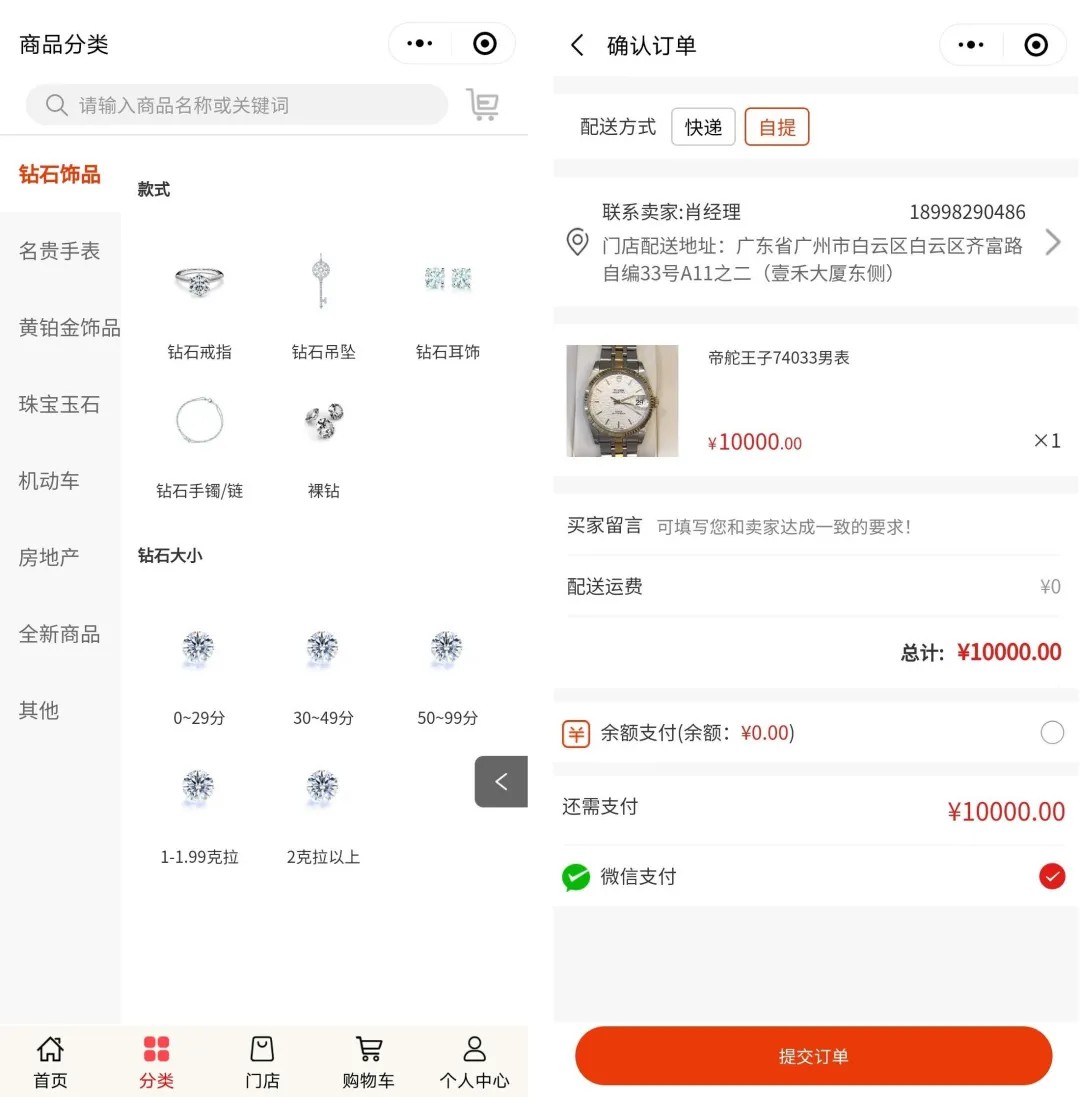The width and height of the screenshot is (1080, 1097).
Task: Open the cart icon beside the search bar
Action: pos(483,104)
